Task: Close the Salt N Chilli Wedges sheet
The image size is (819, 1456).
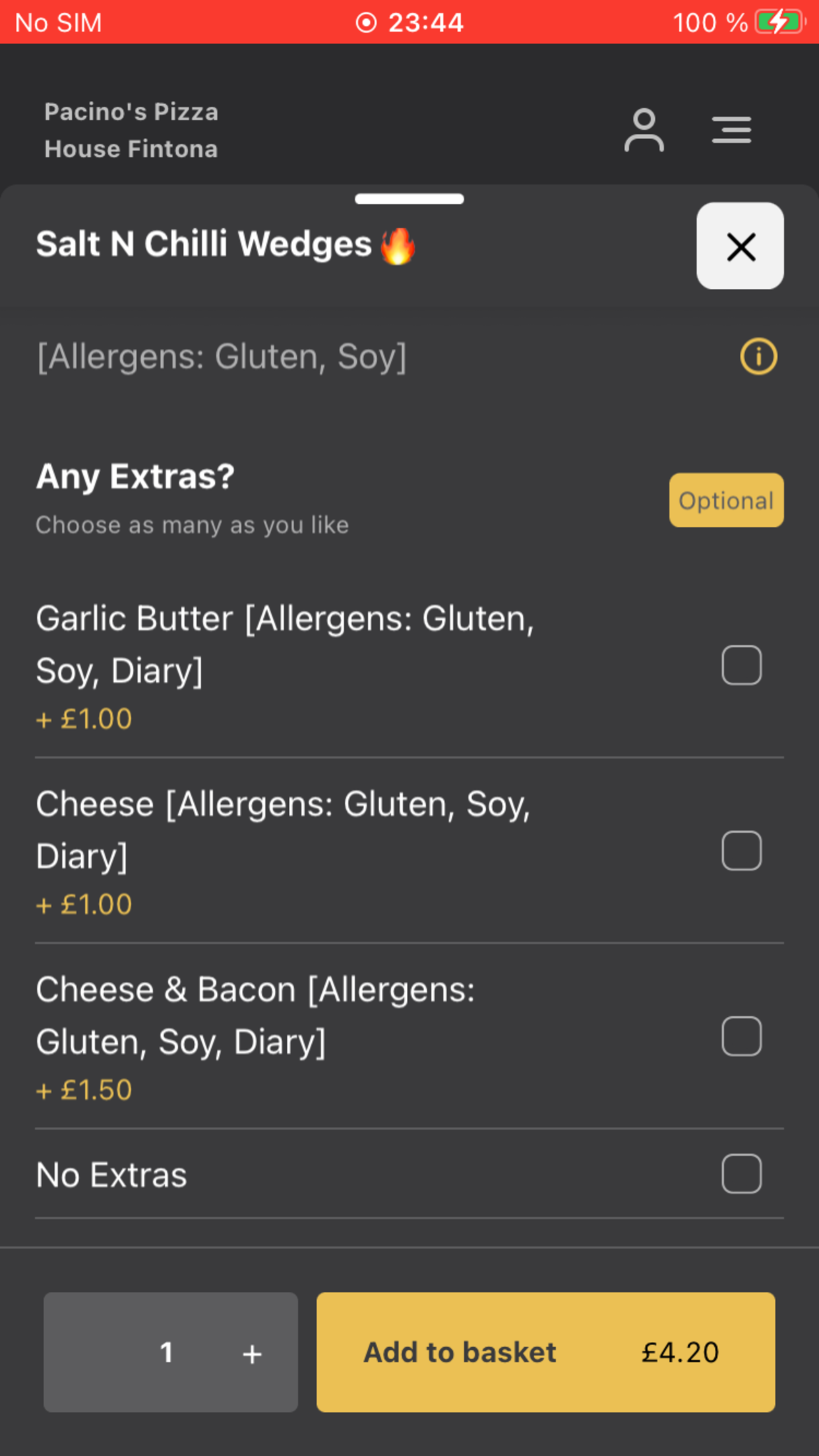Action: click(x=740, y=246)
